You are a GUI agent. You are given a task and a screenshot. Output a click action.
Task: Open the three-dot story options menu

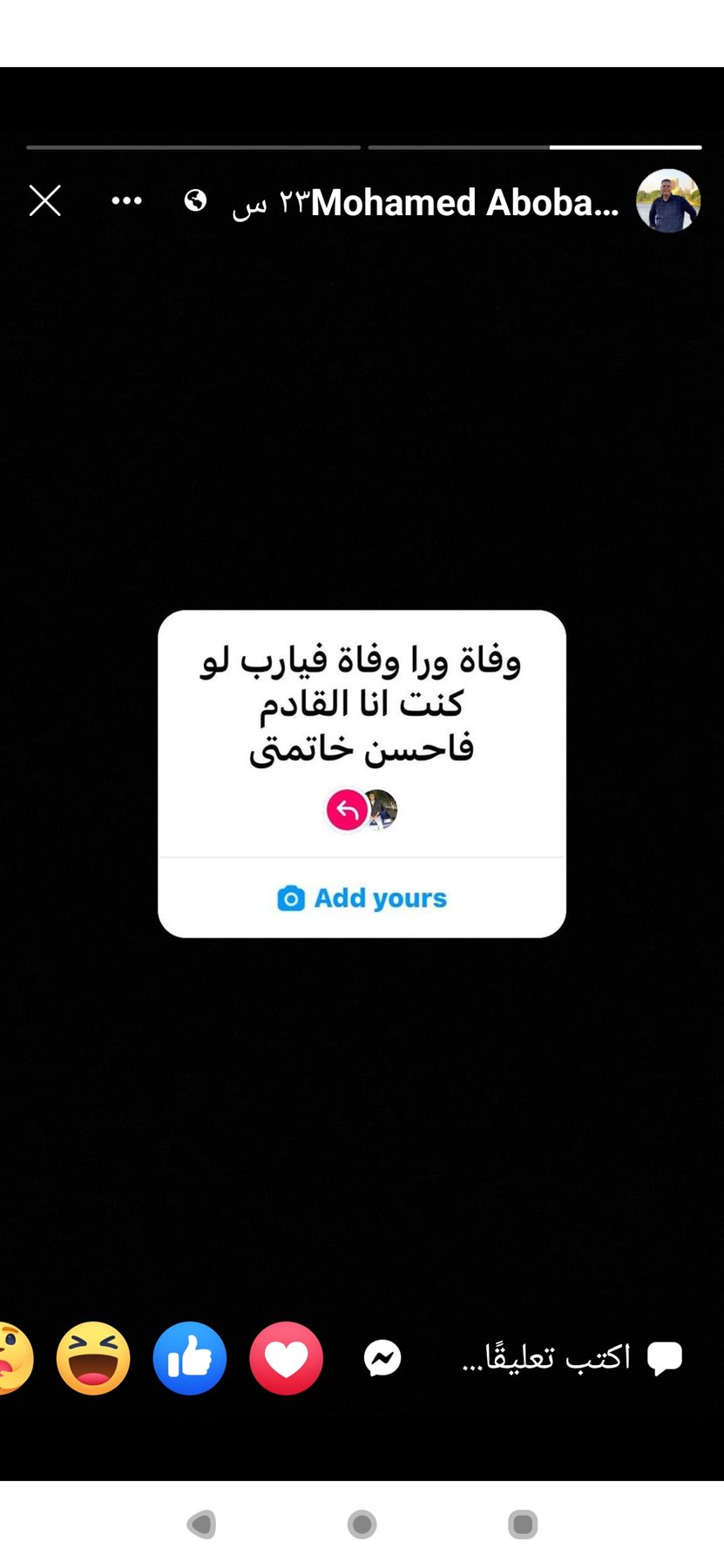coord(126,201)
